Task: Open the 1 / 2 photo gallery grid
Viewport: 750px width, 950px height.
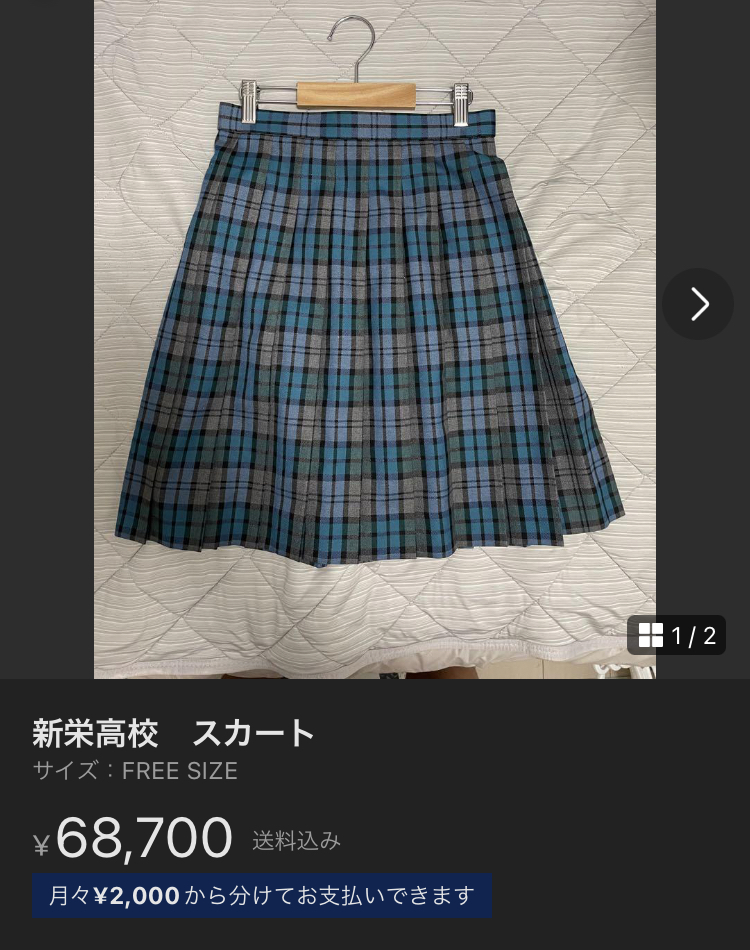Action: (677, 635)
